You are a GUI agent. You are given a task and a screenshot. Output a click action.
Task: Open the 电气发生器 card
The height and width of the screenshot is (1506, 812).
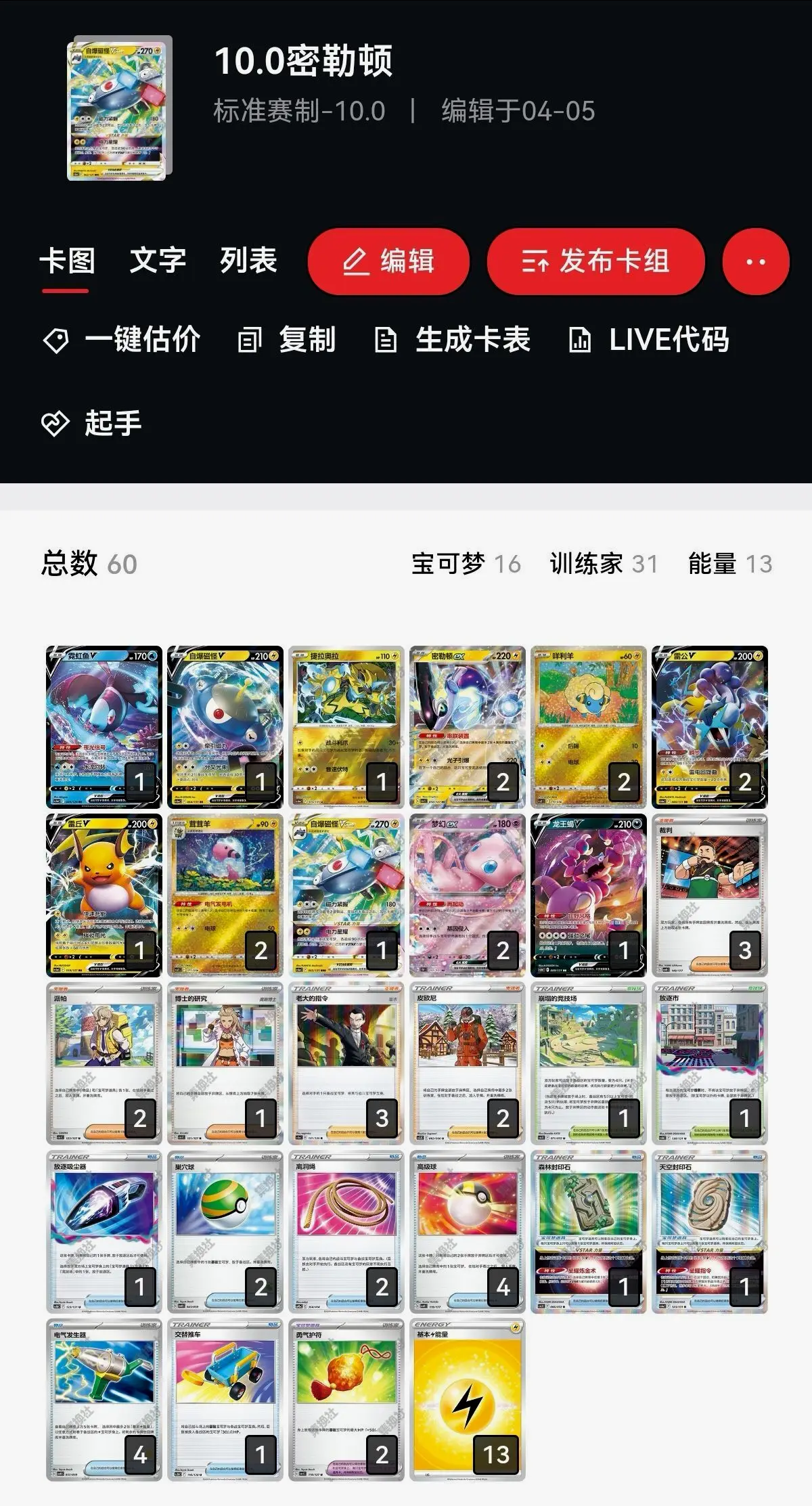pyautogui.click(x=104, y=1399)
